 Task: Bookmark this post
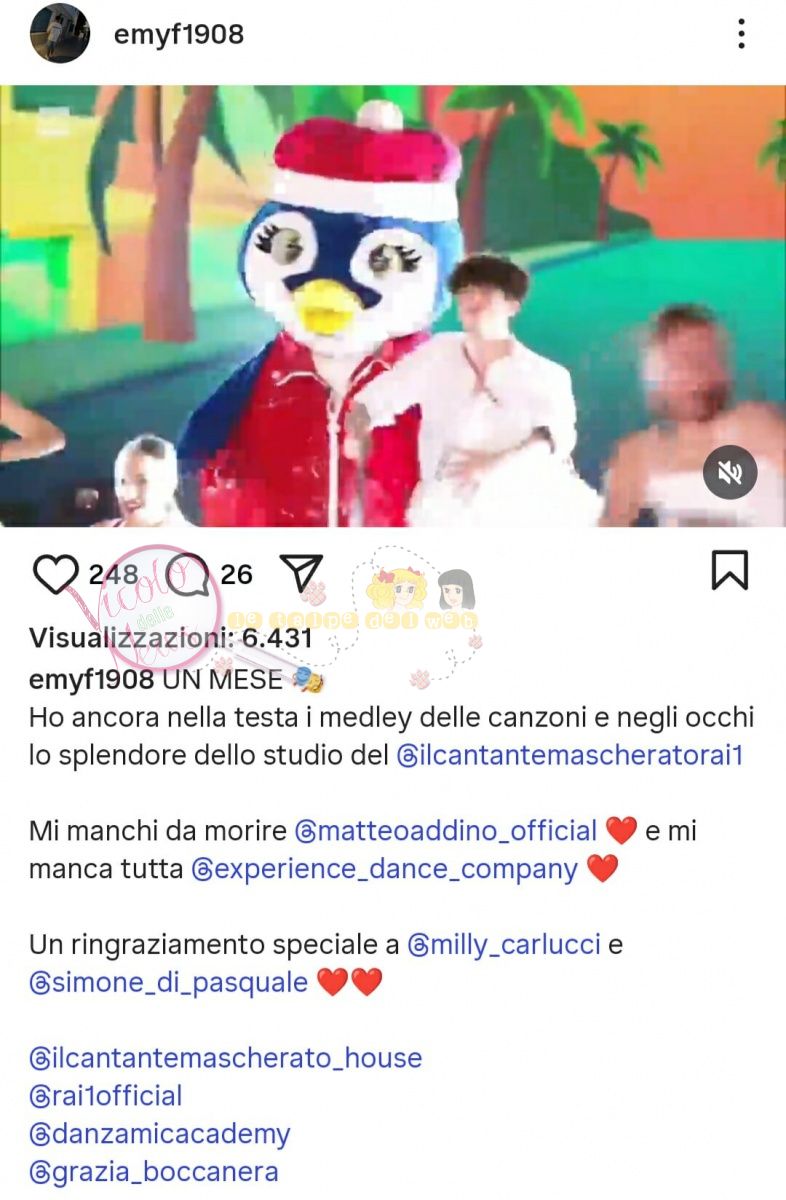(730, 571)
